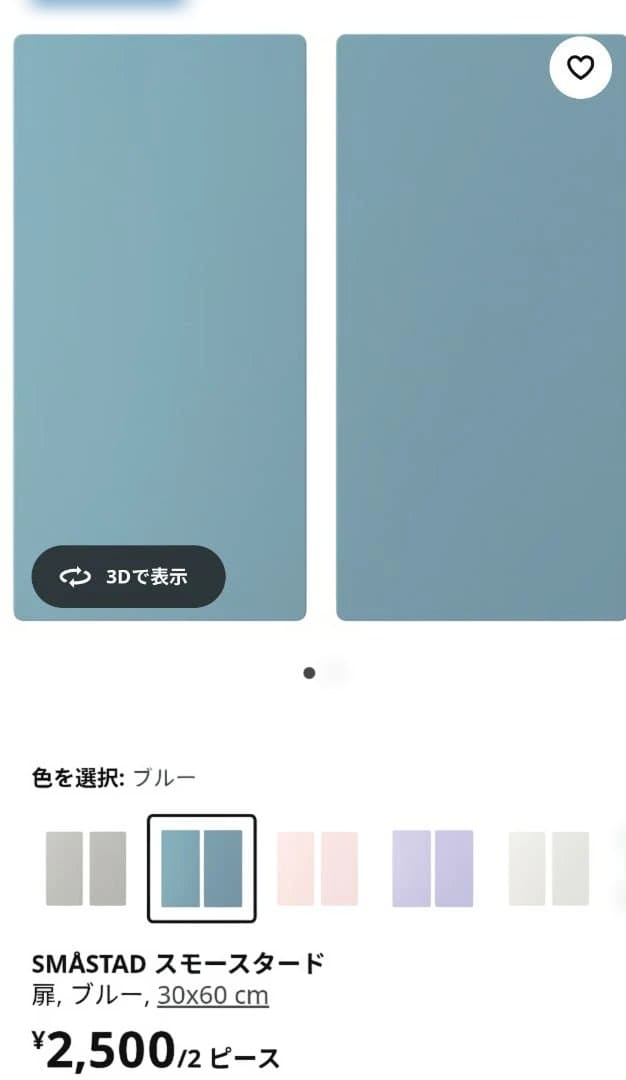626x1080 pixels.
Task: View product in 3D
Action: coord(128,576)
